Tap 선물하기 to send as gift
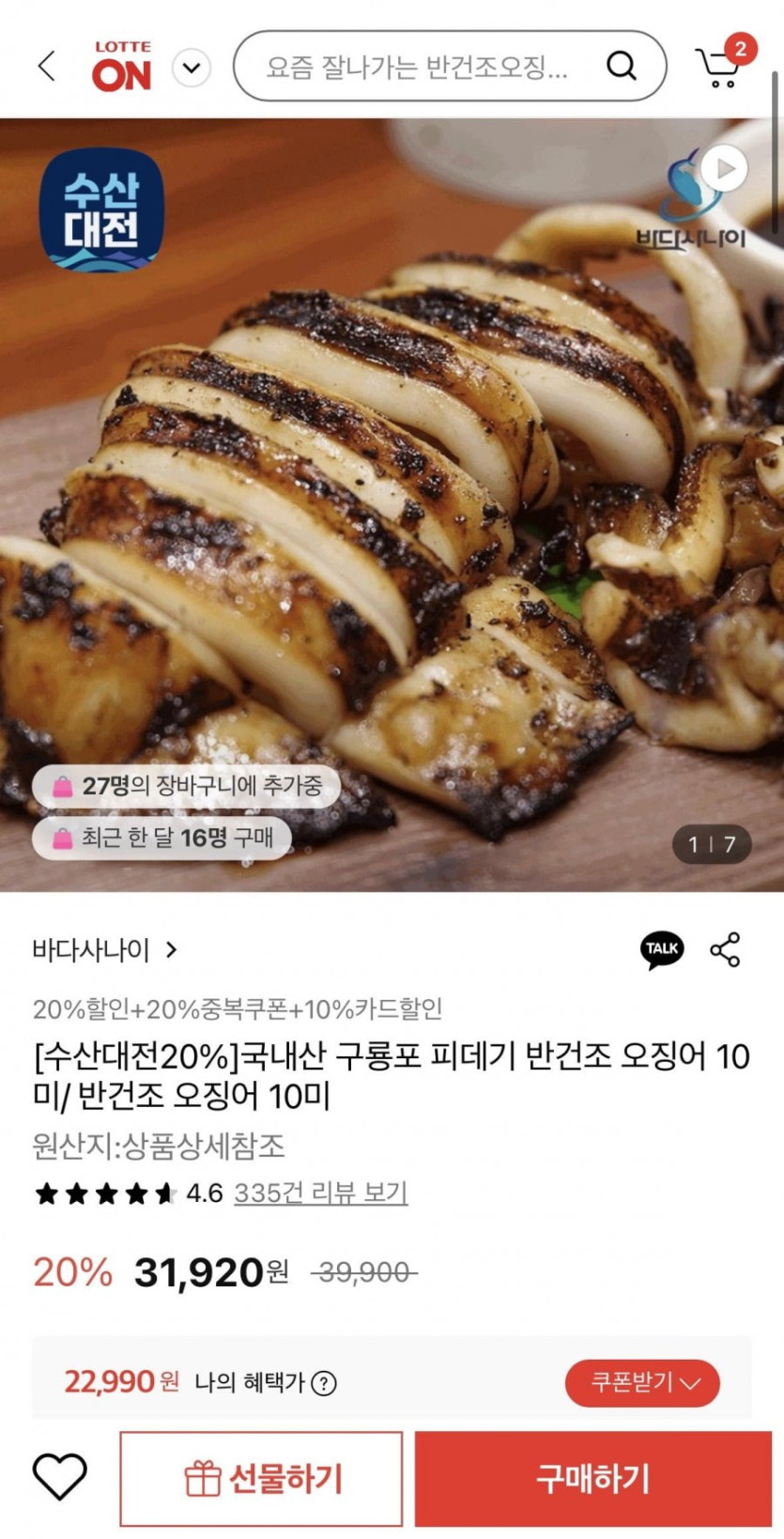 [261, 1479]
